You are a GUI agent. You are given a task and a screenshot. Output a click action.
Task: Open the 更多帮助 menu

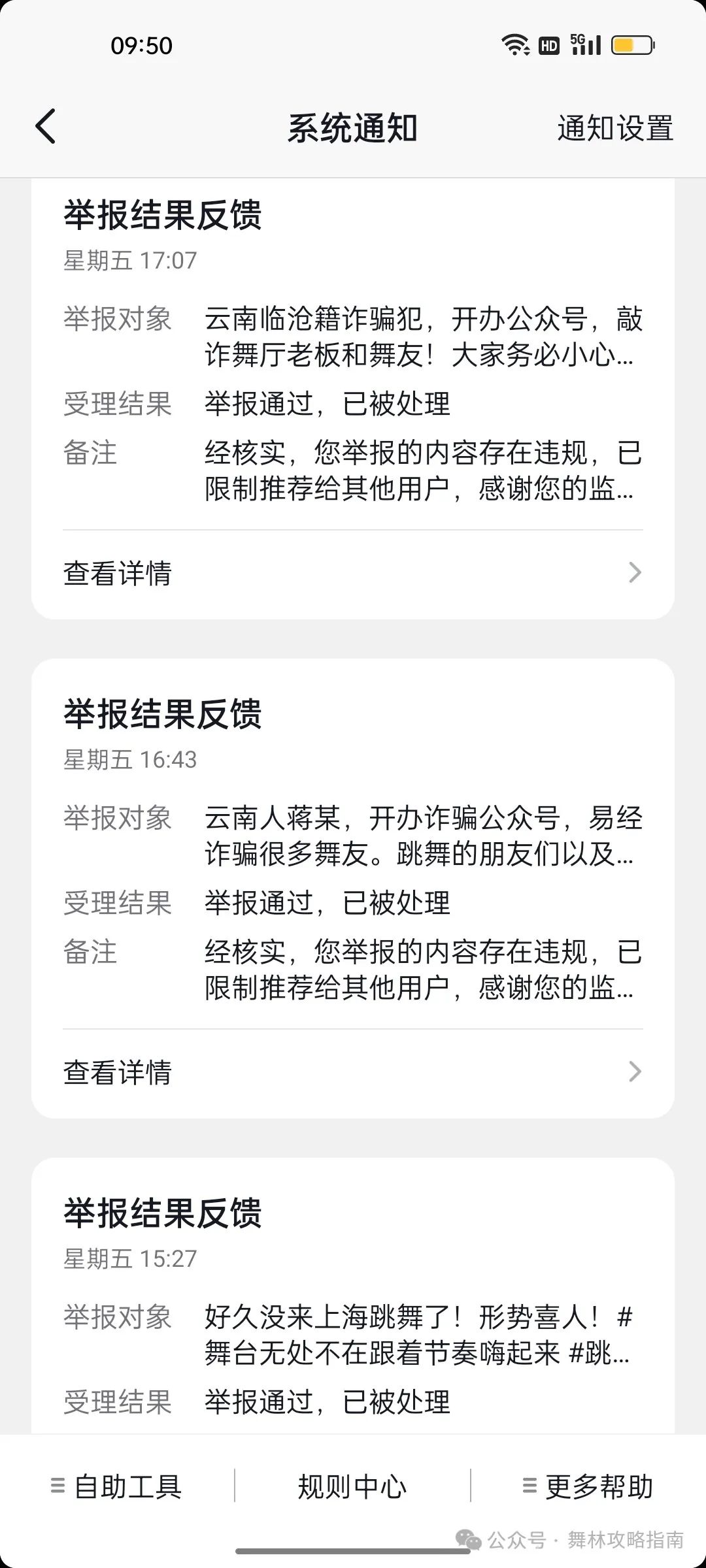click(588, 1488)
